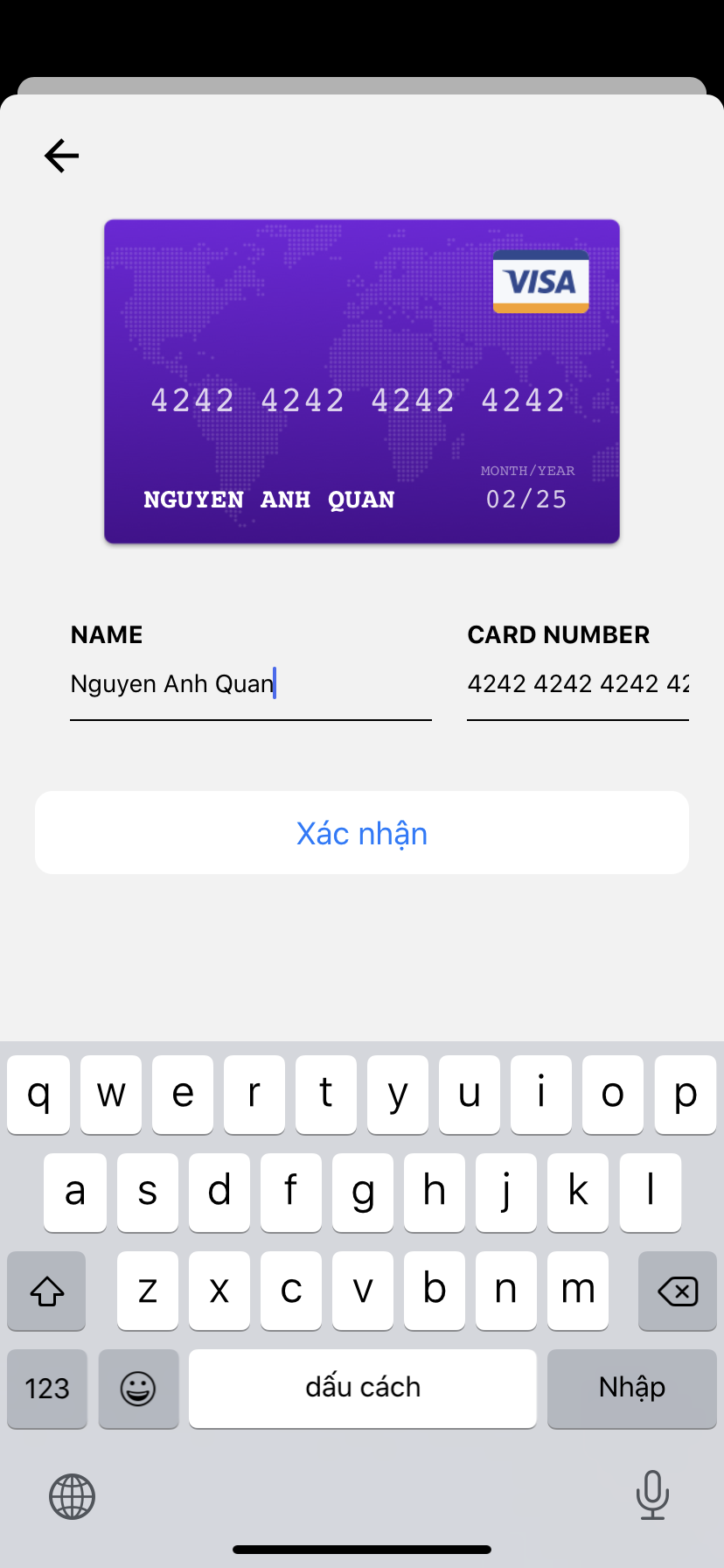Go back using the arrow icon
Screen dimensions: 724x1568
[61, 156]
